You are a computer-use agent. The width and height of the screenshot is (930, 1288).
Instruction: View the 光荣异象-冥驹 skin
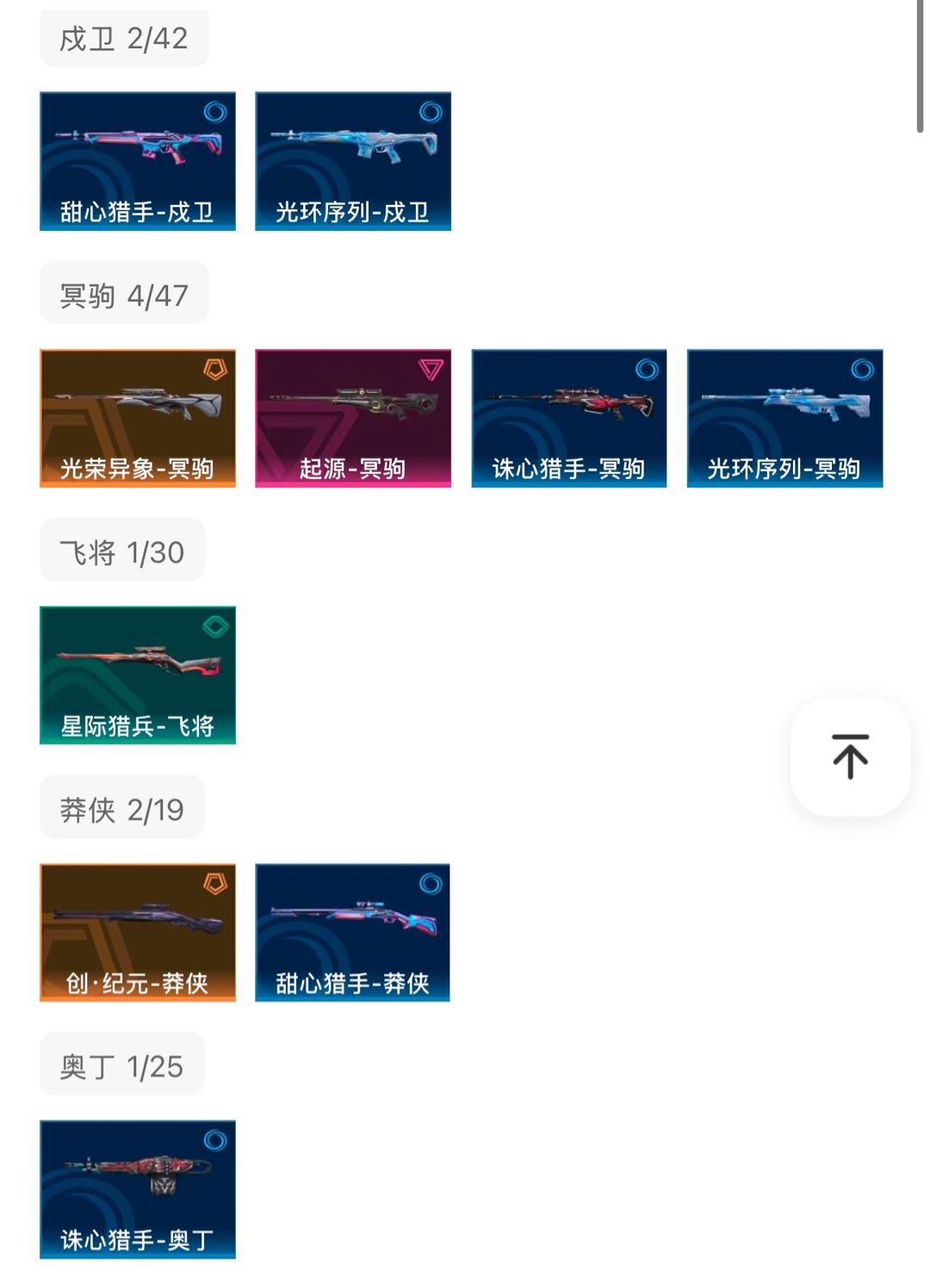point(138,418)
